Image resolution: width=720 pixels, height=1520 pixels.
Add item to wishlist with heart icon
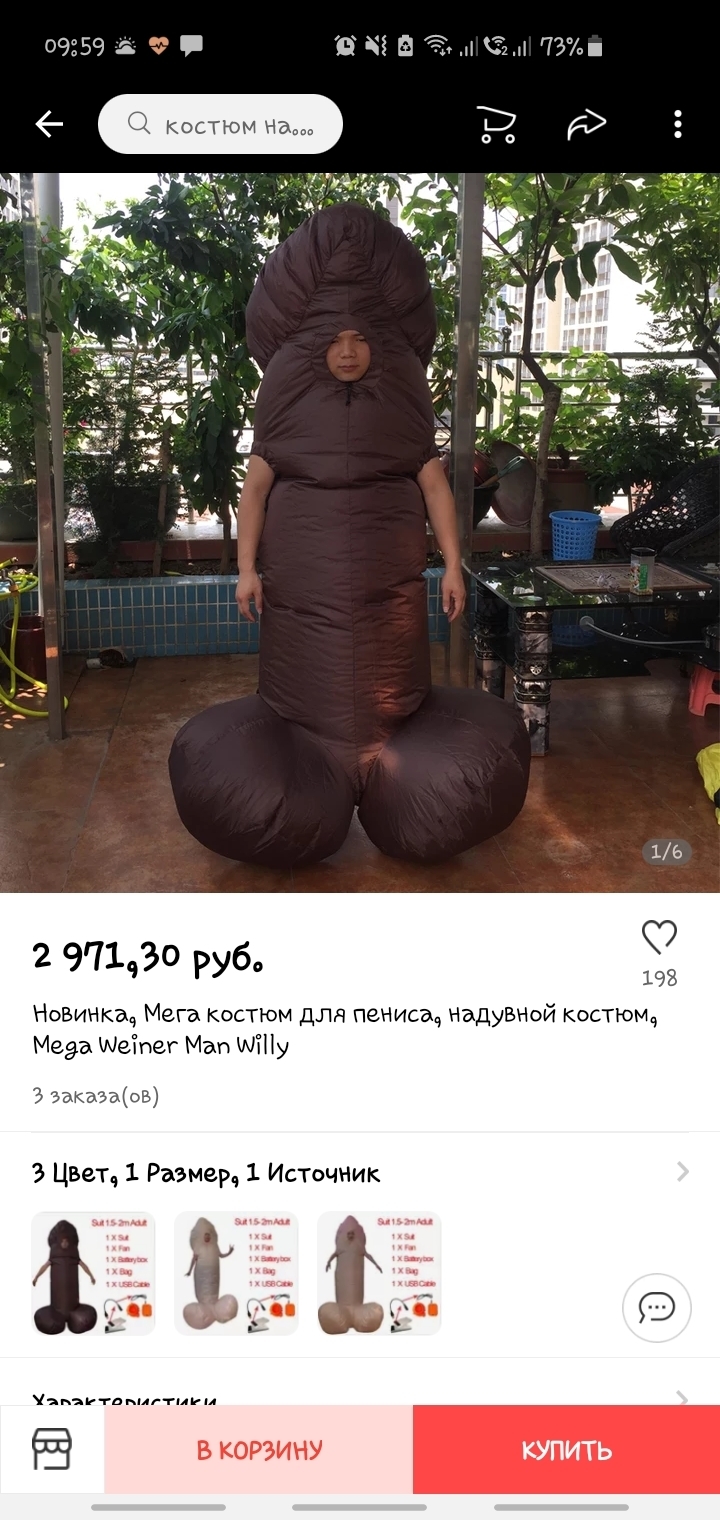click(x=659, y=938)
